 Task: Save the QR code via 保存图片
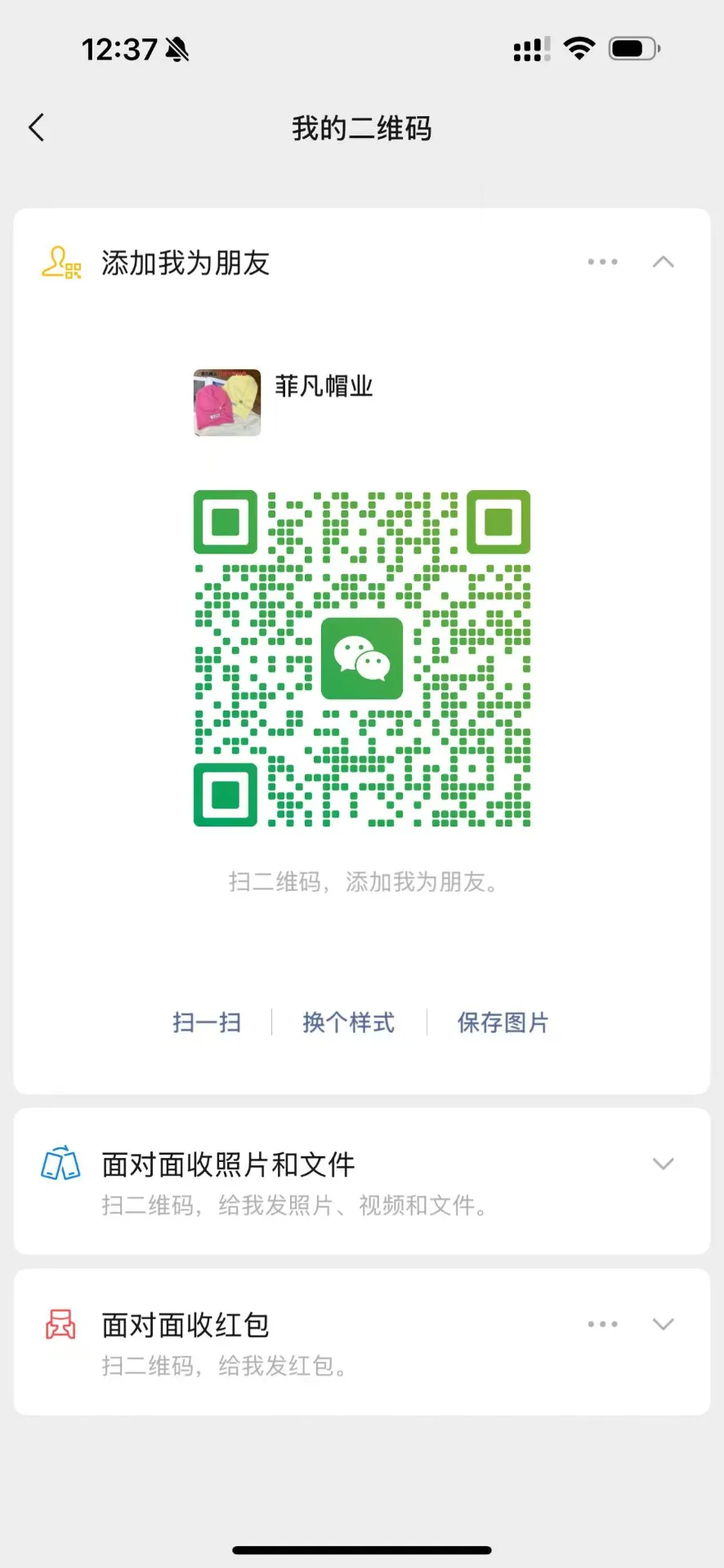pos(503,1022)
